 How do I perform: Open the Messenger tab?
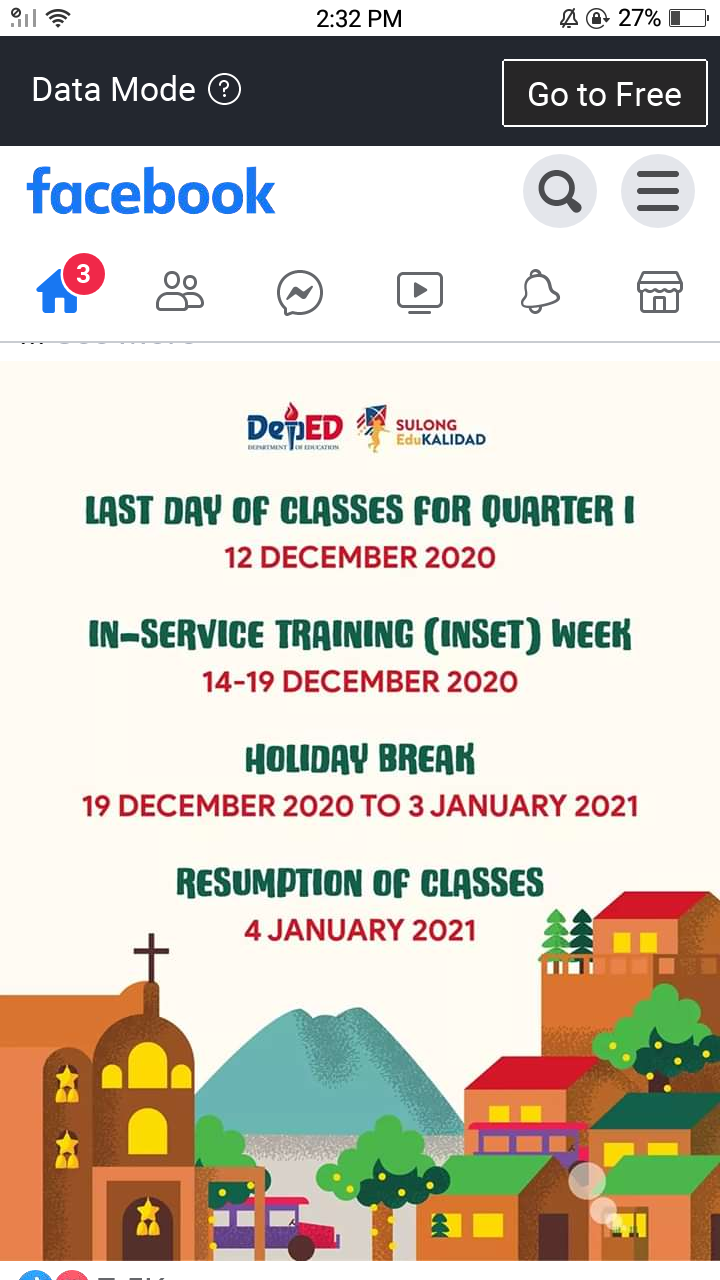[300, 293]
